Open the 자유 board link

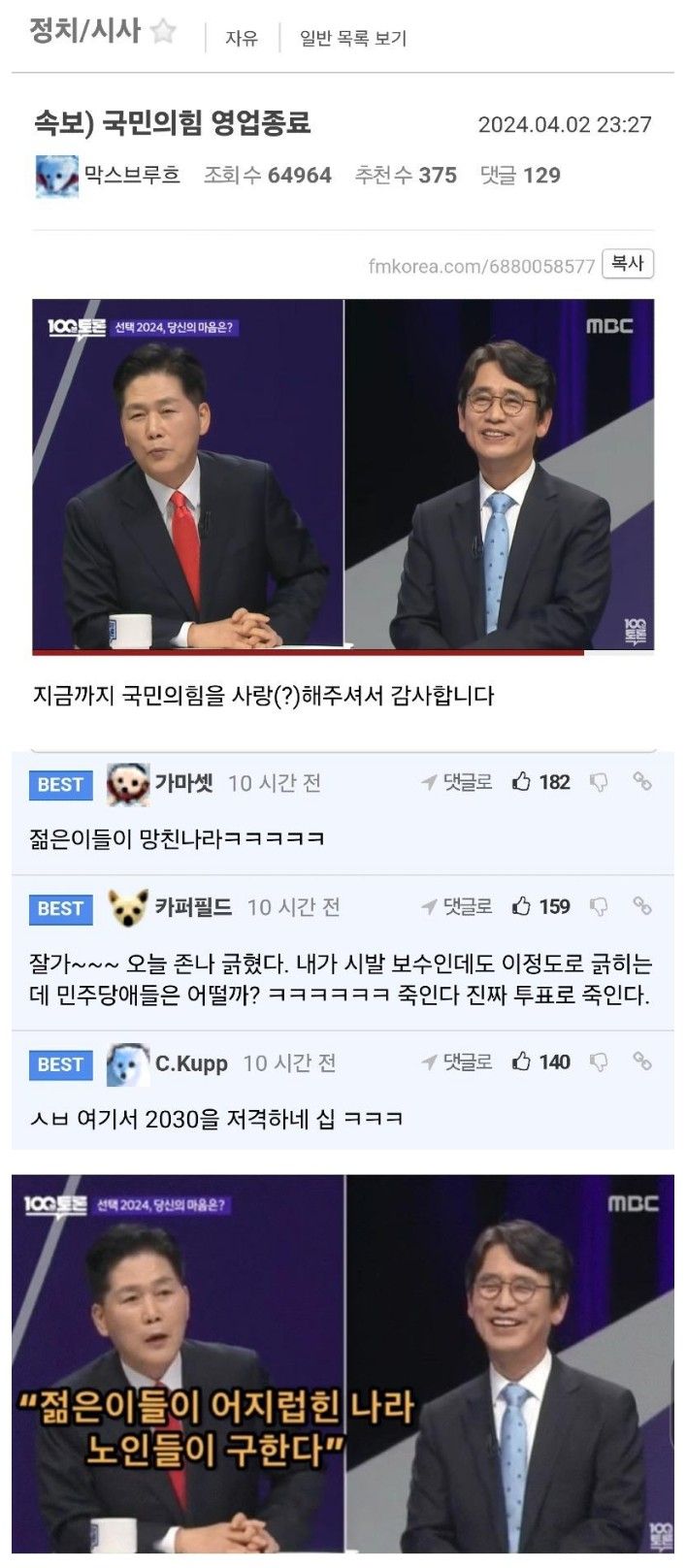click(242, 39)
